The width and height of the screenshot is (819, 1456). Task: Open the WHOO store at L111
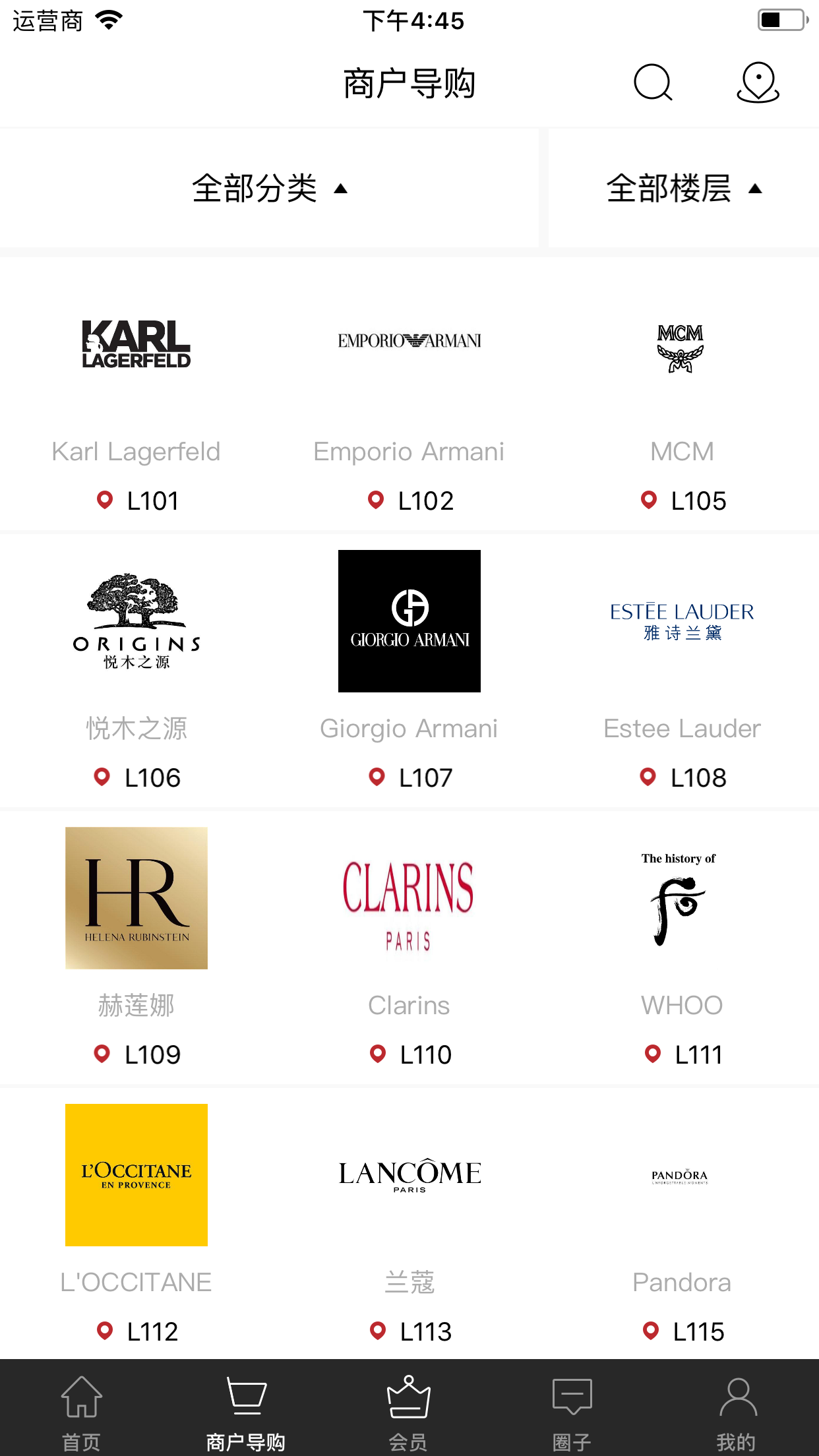coord(682,950)
